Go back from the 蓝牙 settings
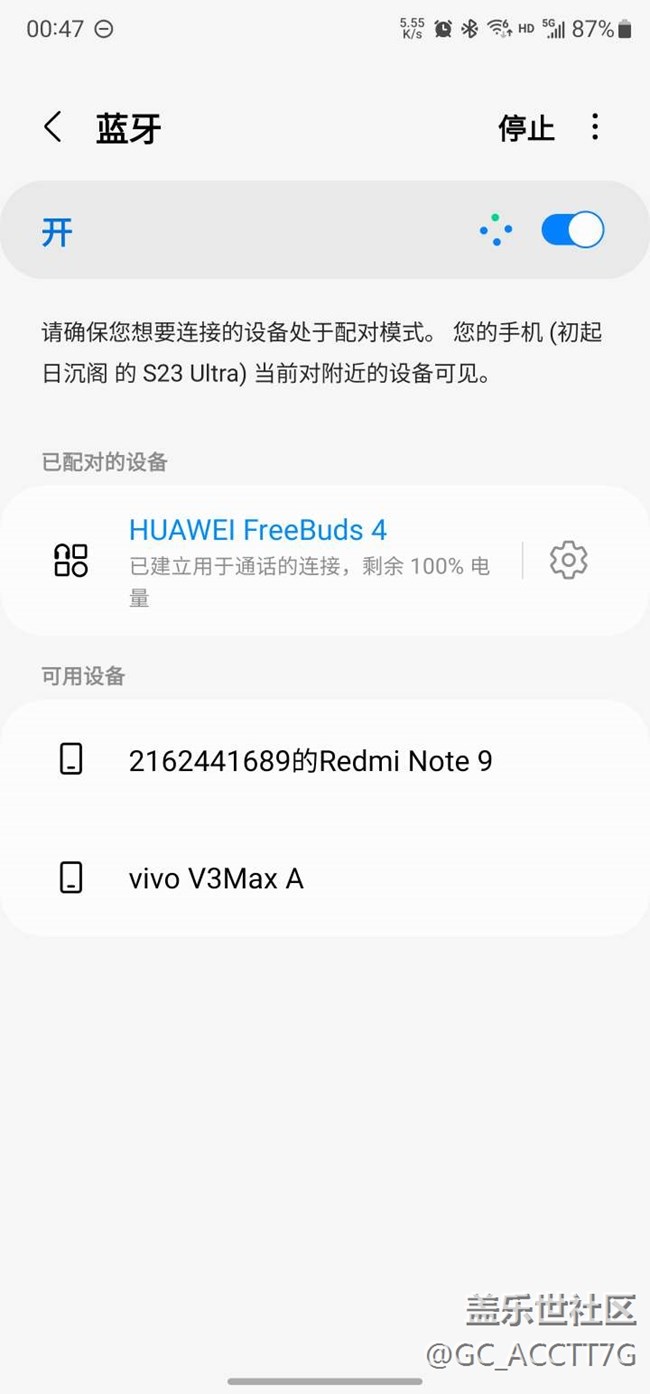The image size is (650, 1394). [x=53, y=128]
